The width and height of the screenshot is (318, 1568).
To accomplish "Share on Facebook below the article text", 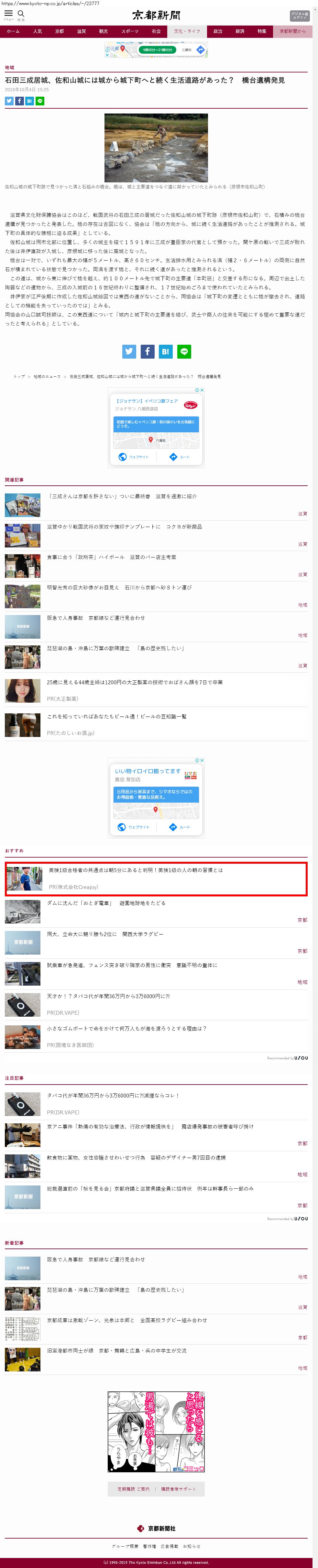I will [x=148, y=351].
